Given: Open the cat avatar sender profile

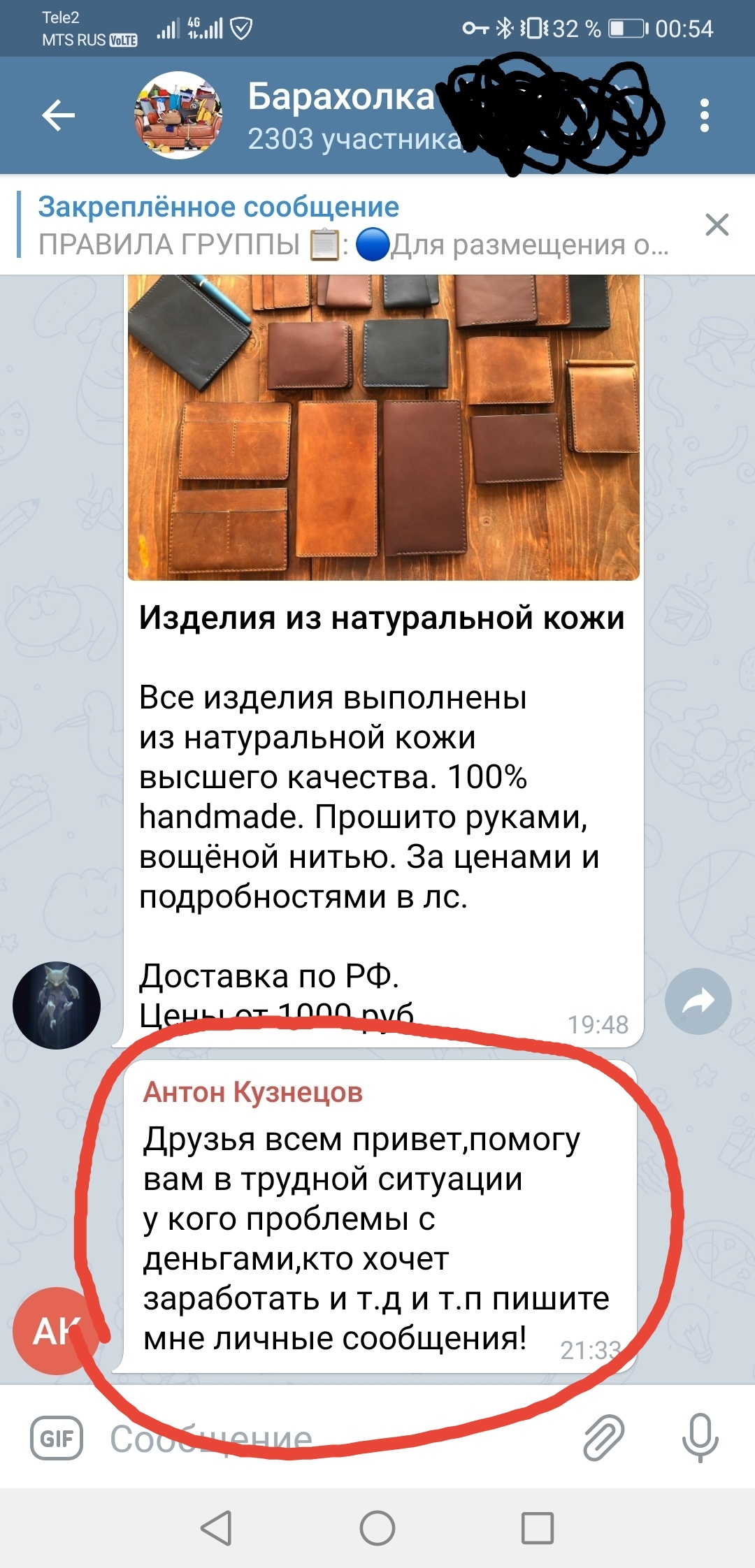Looking at the screenshot, I should (57, 1005).
